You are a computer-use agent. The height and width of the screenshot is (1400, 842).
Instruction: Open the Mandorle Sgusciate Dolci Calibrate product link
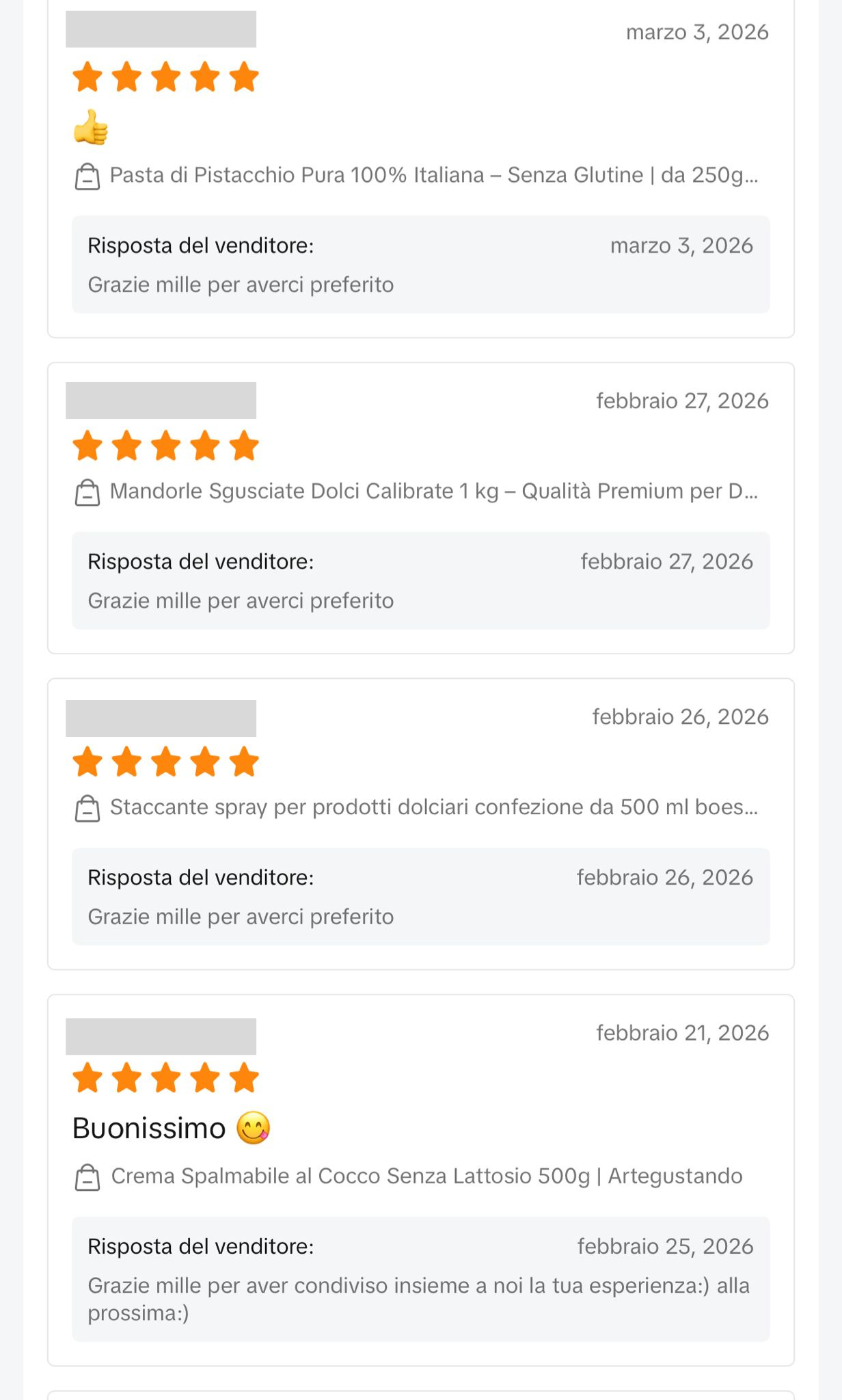coord(433,492)
